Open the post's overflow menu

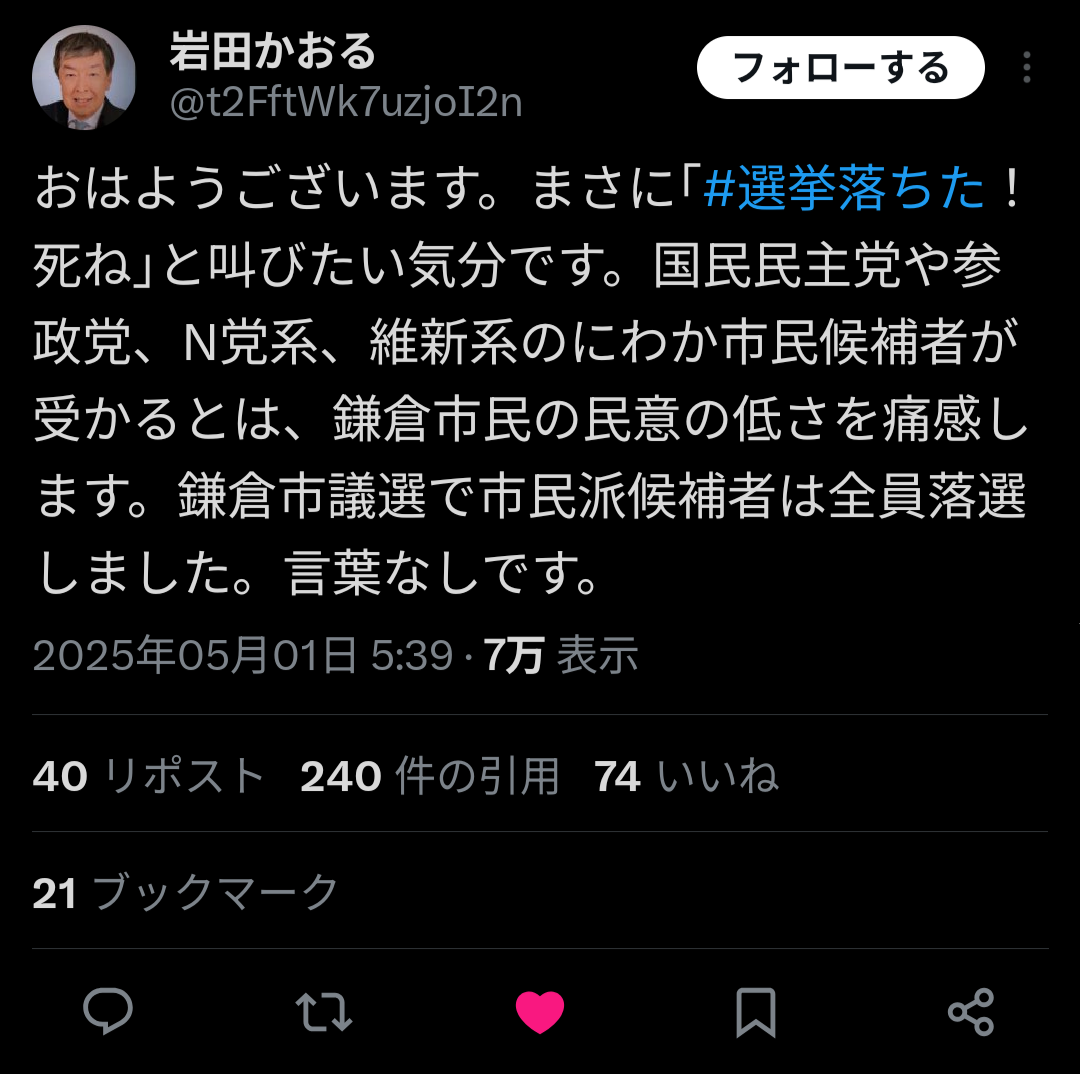1027,68
